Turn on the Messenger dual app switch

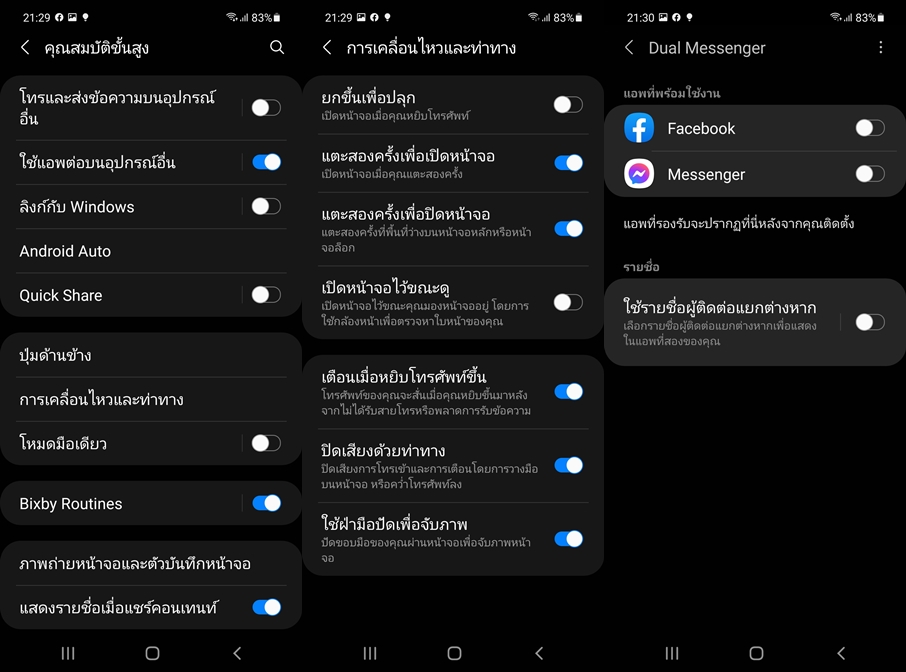pos(870,174)
